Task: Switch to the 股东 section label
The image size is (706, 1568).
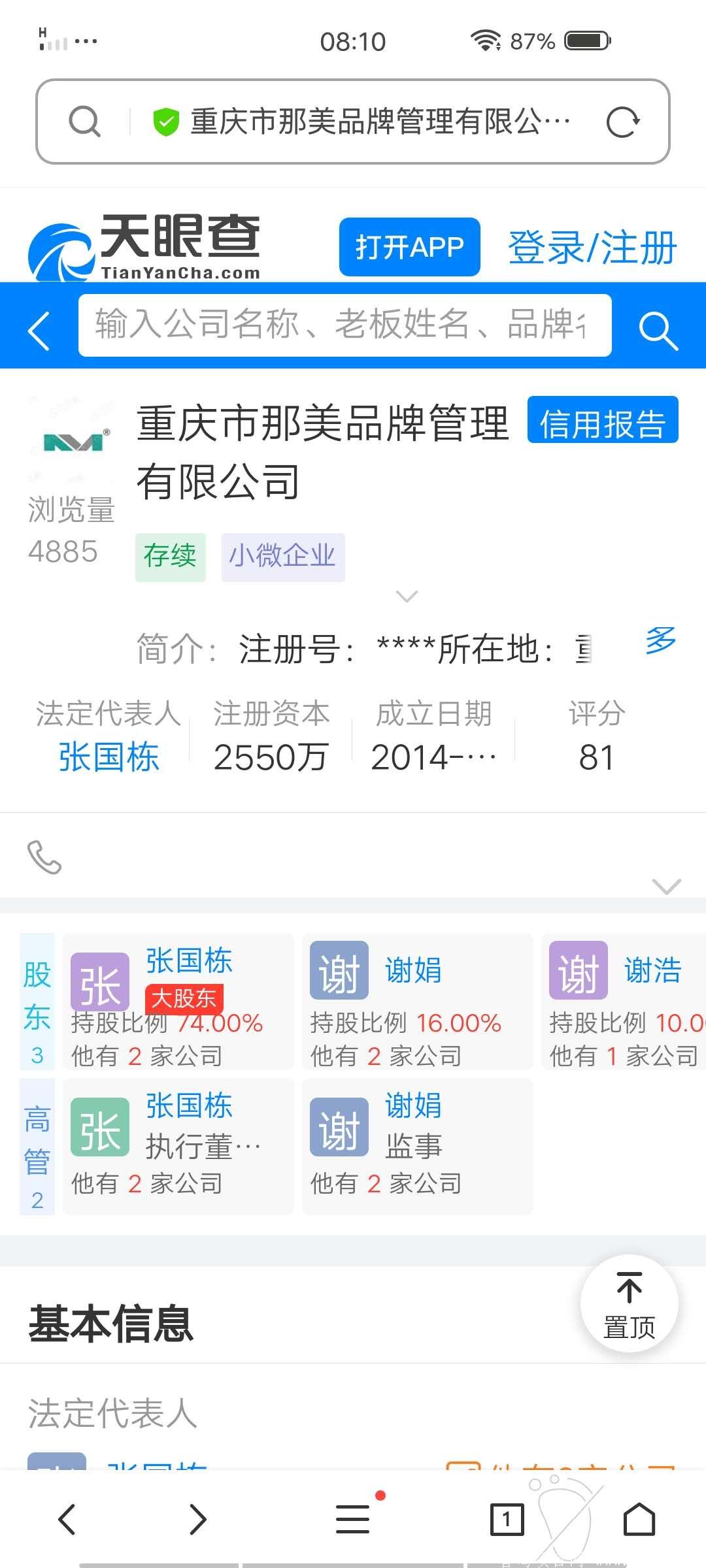Action: (37, 1000)
